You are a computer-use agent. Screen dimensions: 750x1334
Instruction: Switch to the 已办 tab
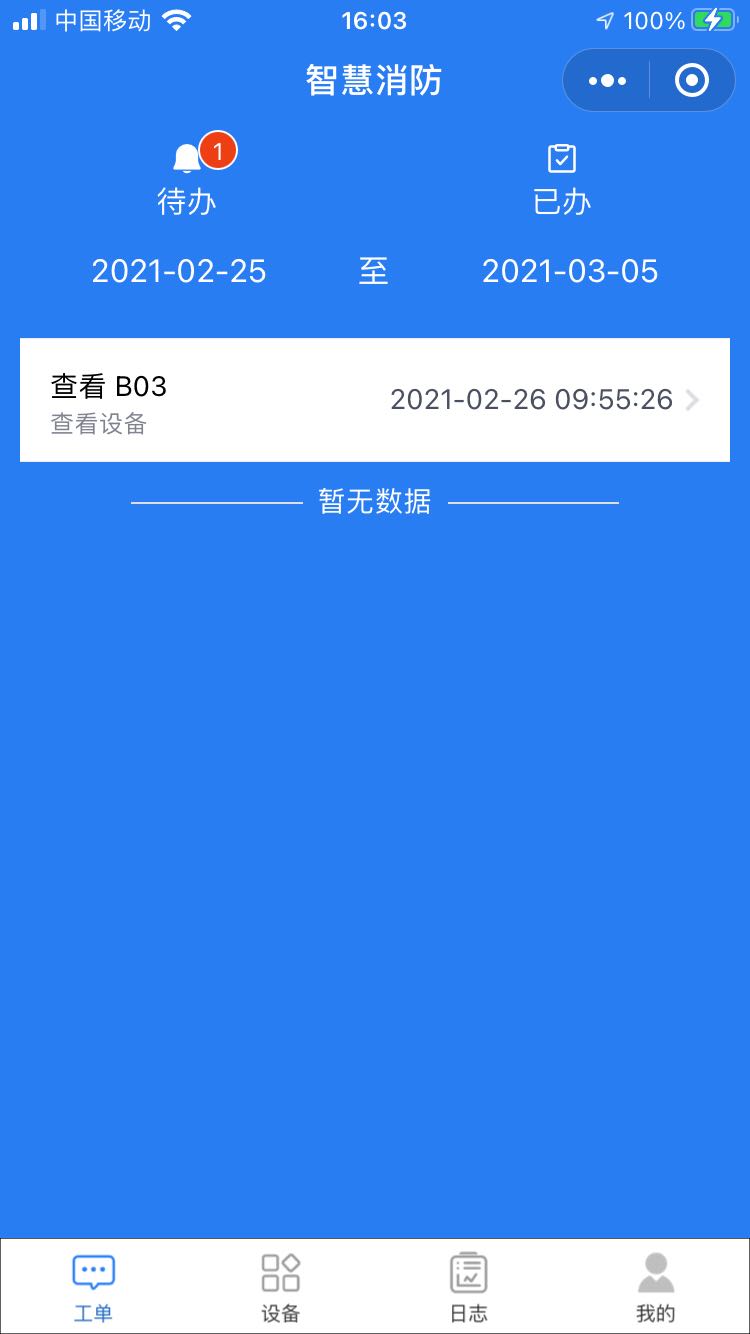[562, 180]
